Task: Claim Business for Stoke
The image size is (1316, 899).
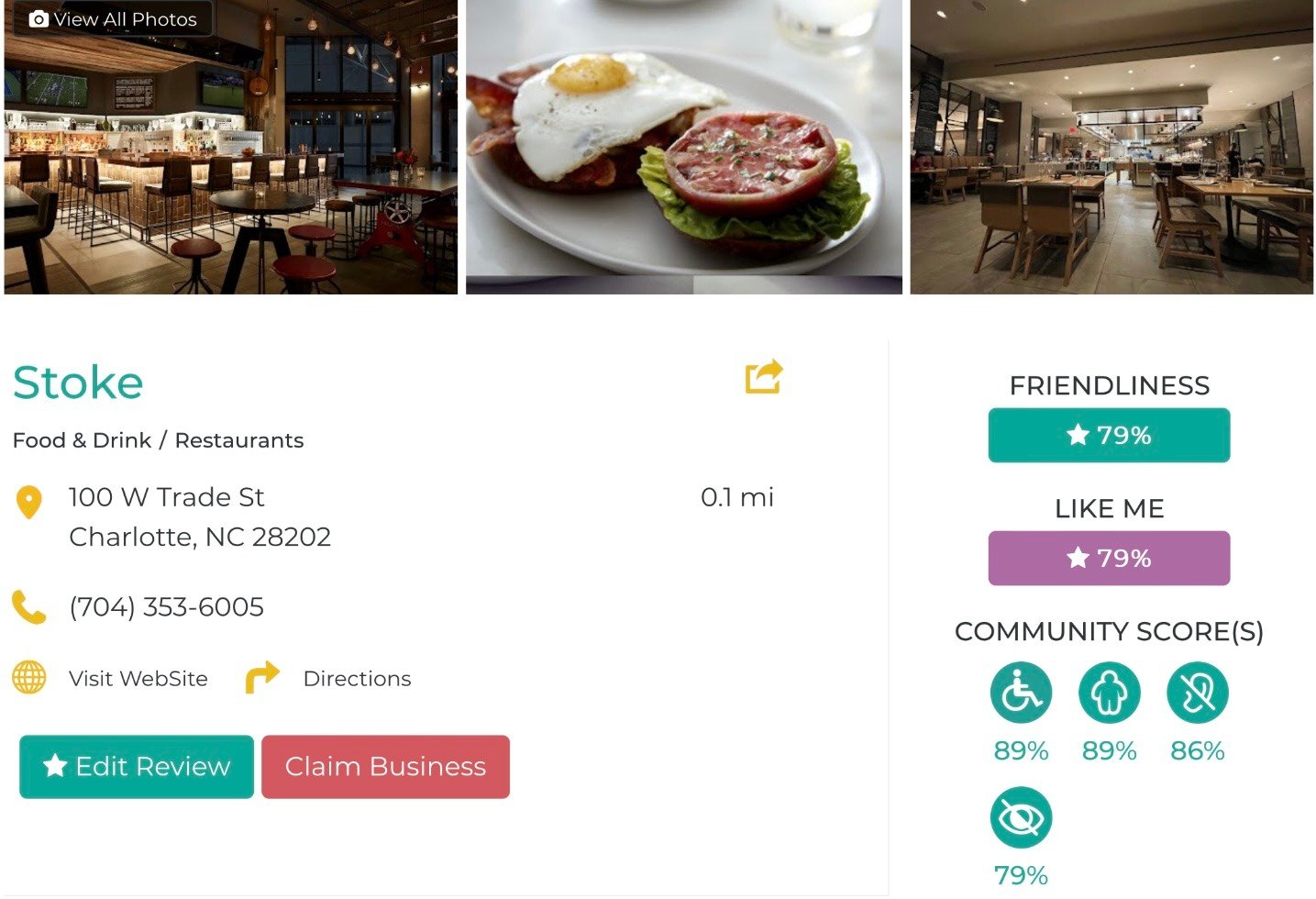Action: 385,767
